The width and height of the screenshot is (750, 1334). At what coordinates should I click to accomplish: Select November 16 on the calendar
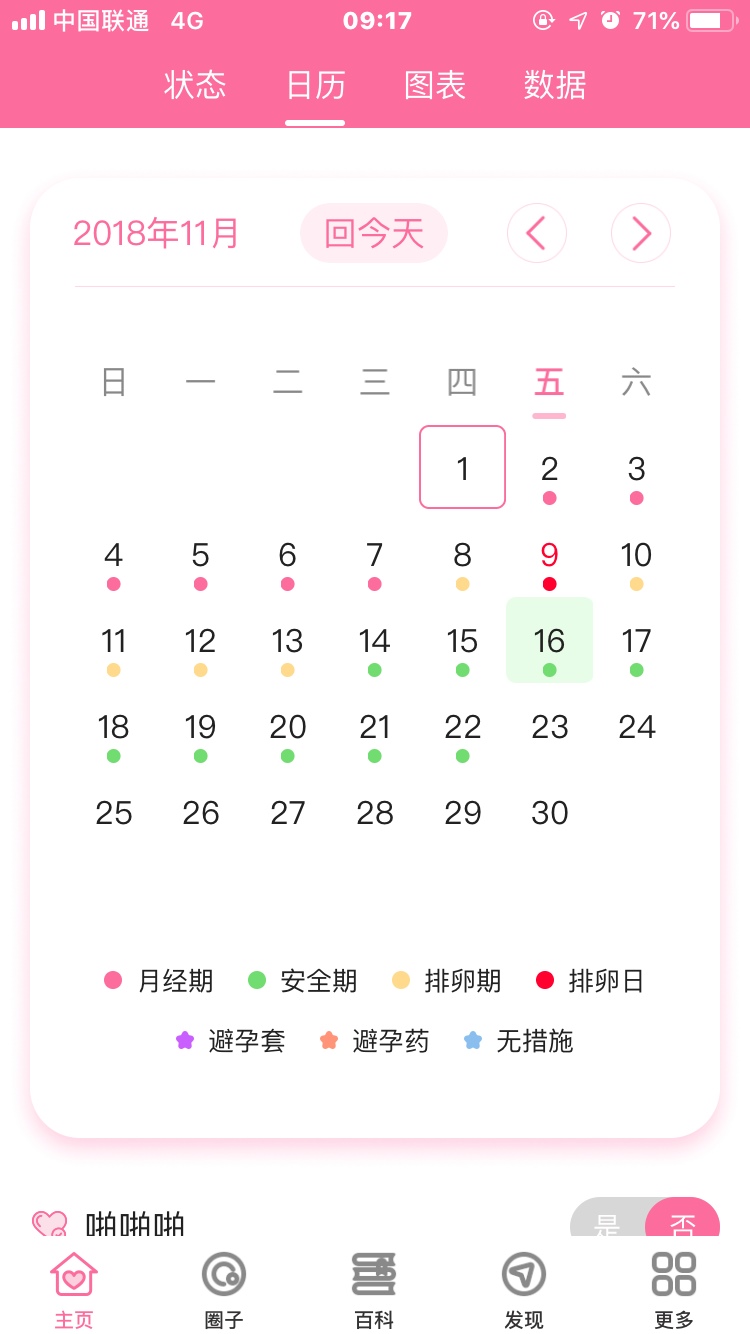(x=549, y=642)
